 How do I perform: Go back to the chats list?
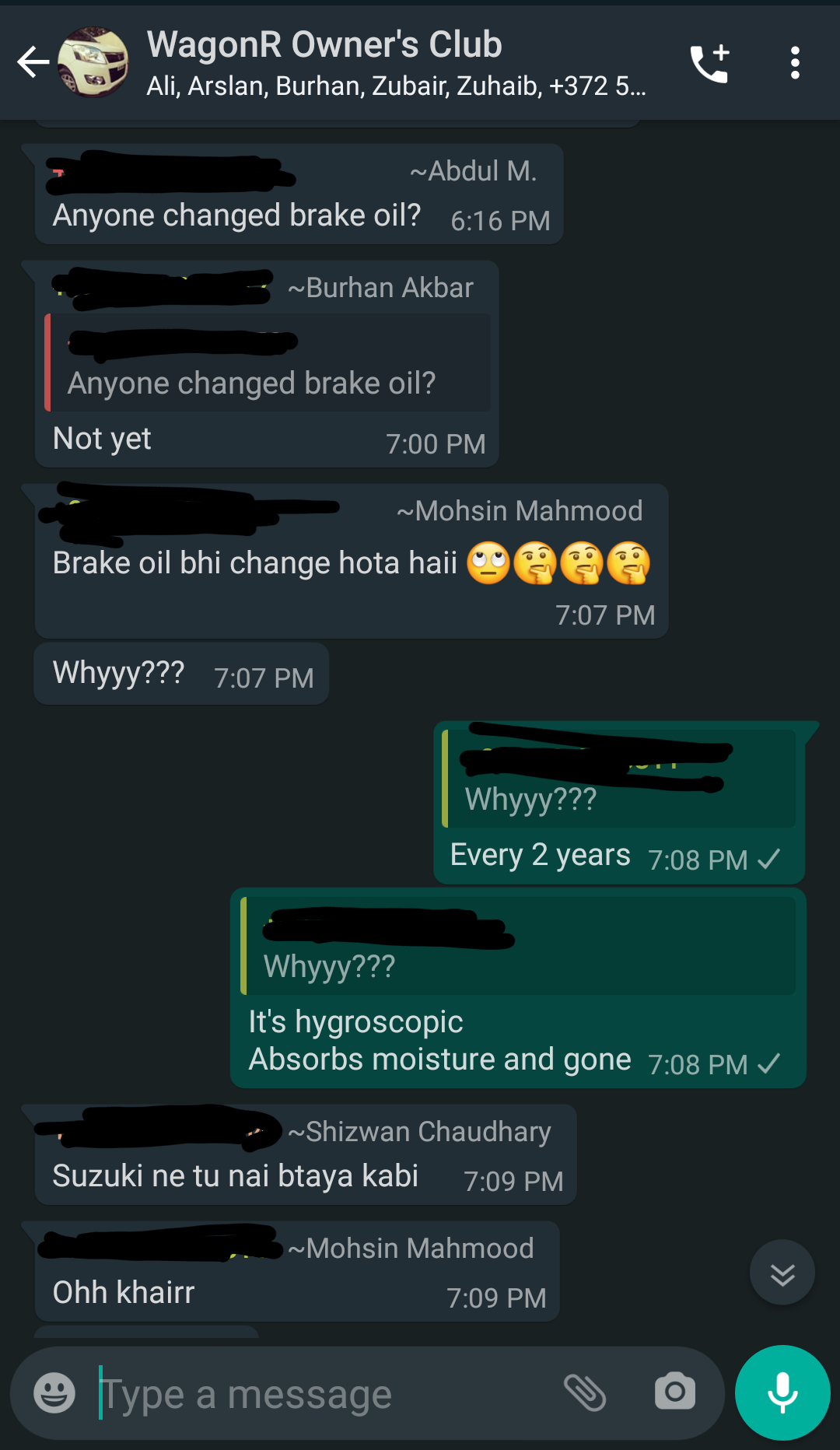click(x=33, y=62)
